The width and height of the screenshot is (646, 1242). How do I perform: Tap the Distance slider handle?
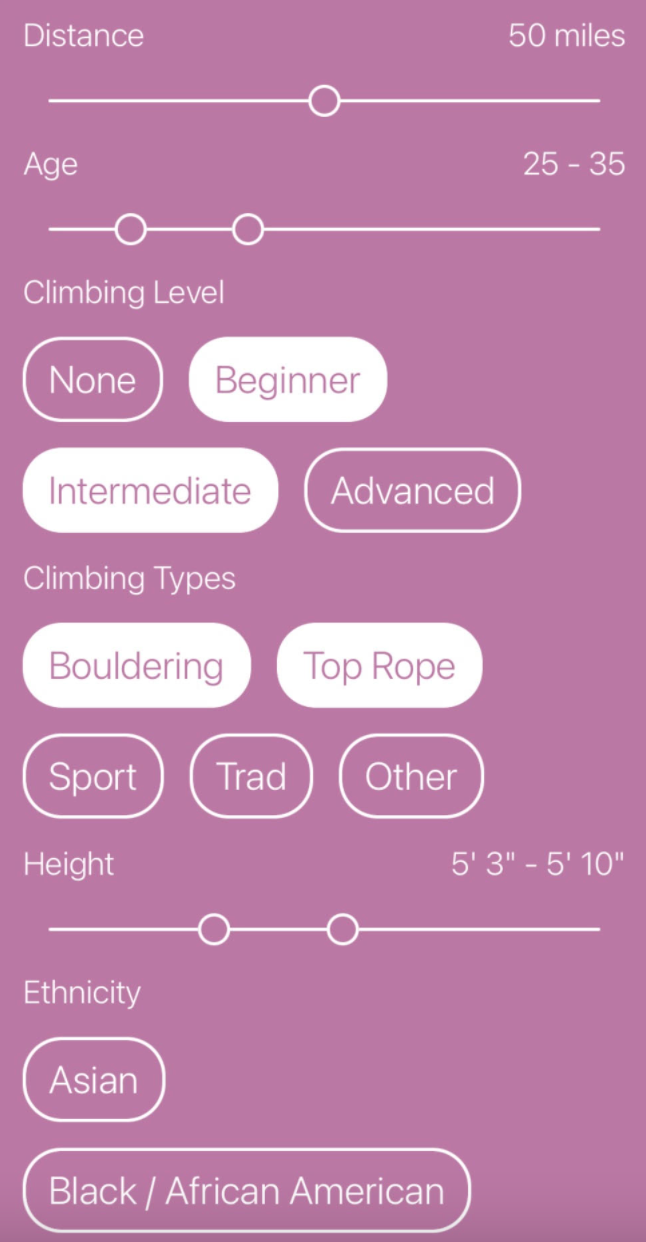click(x=324, y=101)
